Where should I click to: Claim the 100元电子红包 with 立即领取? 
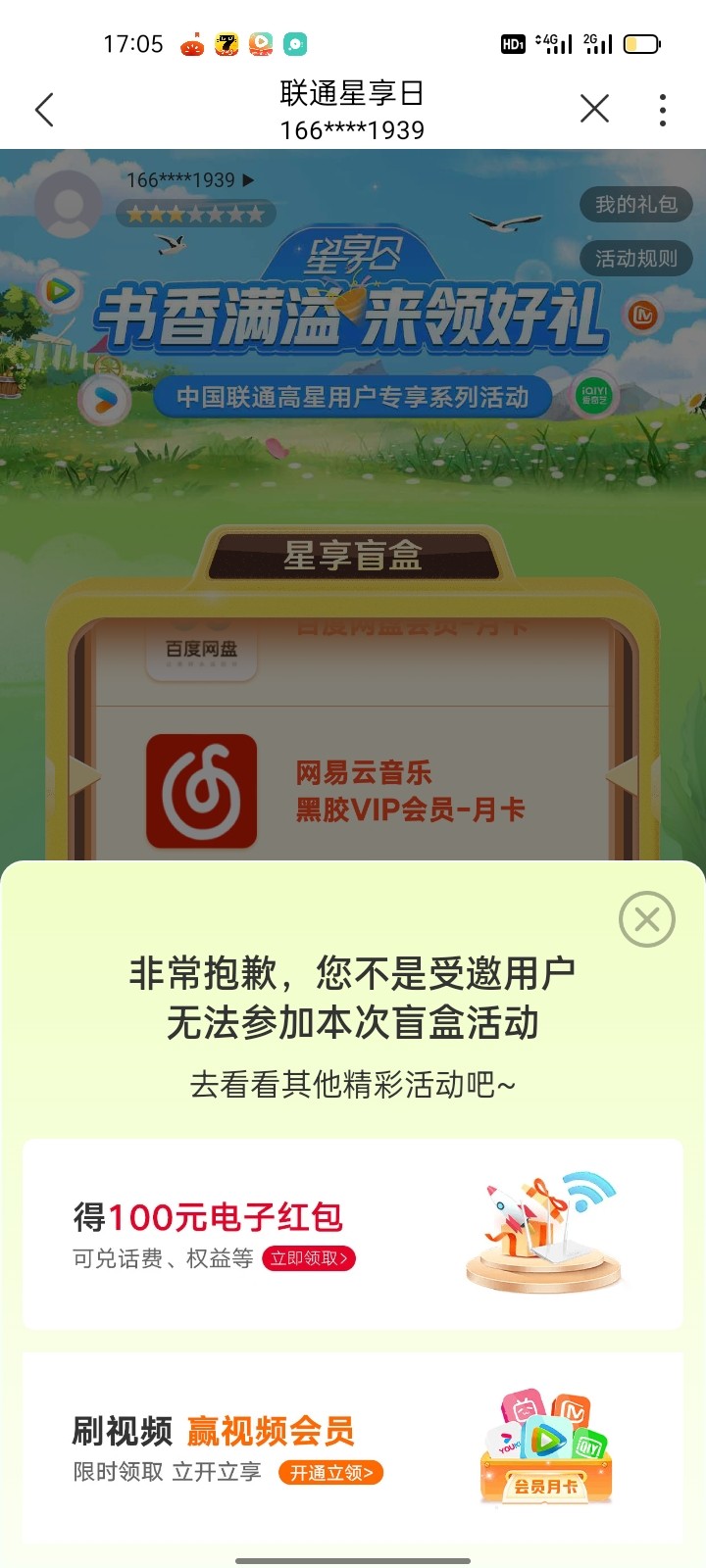click(x=309, y=1258)
